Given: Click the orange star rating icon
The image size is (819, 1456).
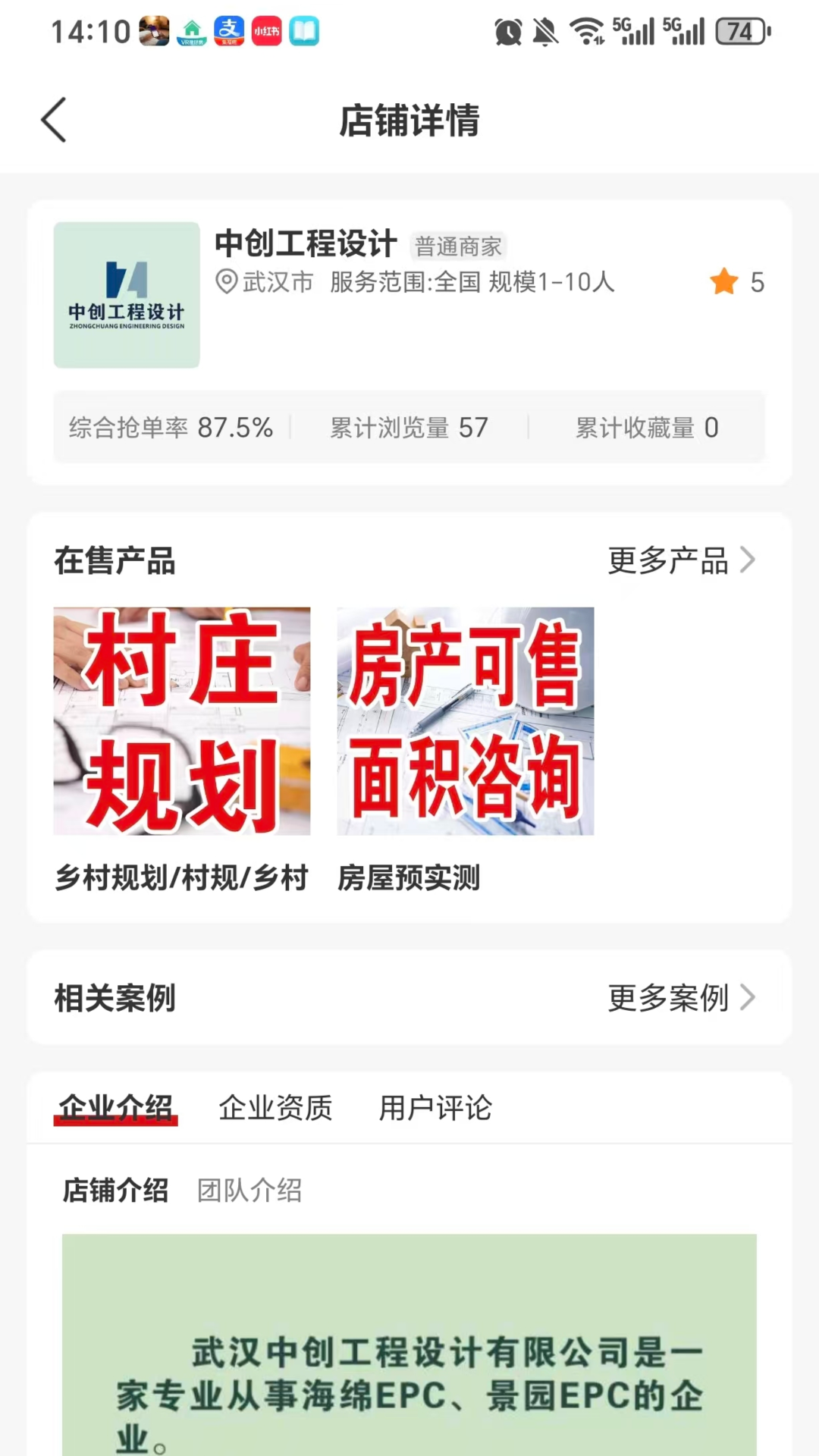Looking at the screenshot, I should [x=724, y=281].
